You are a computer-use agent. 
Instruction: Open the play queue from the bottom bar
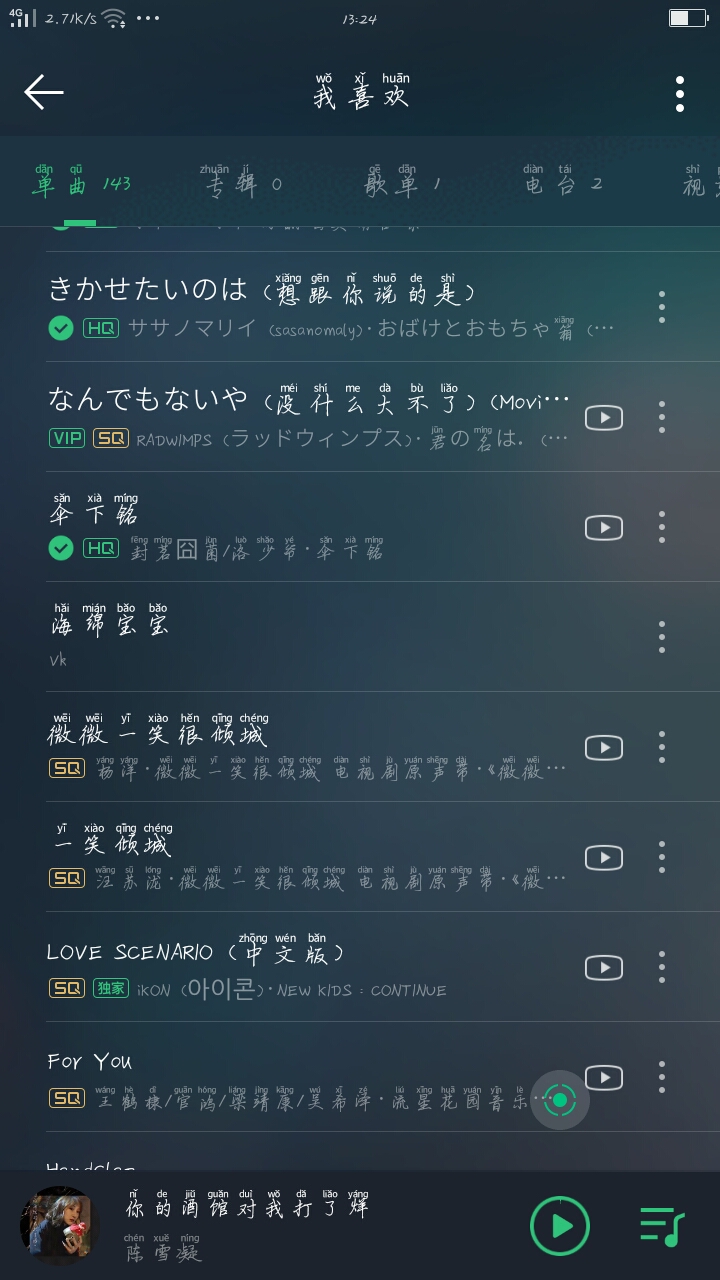(x=661, y=1225)
